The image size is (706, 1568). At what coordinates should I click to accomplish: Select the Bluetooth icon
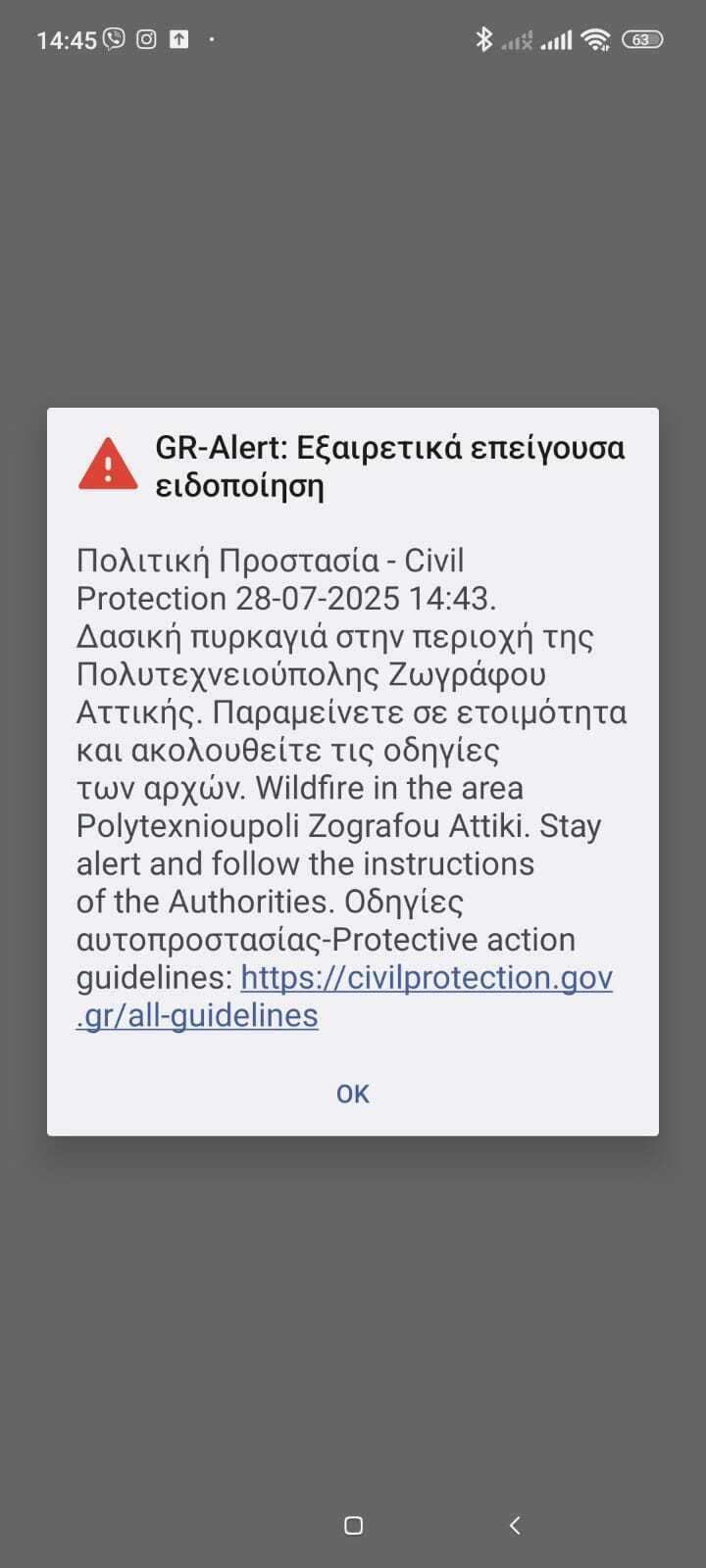coord(482,39)
